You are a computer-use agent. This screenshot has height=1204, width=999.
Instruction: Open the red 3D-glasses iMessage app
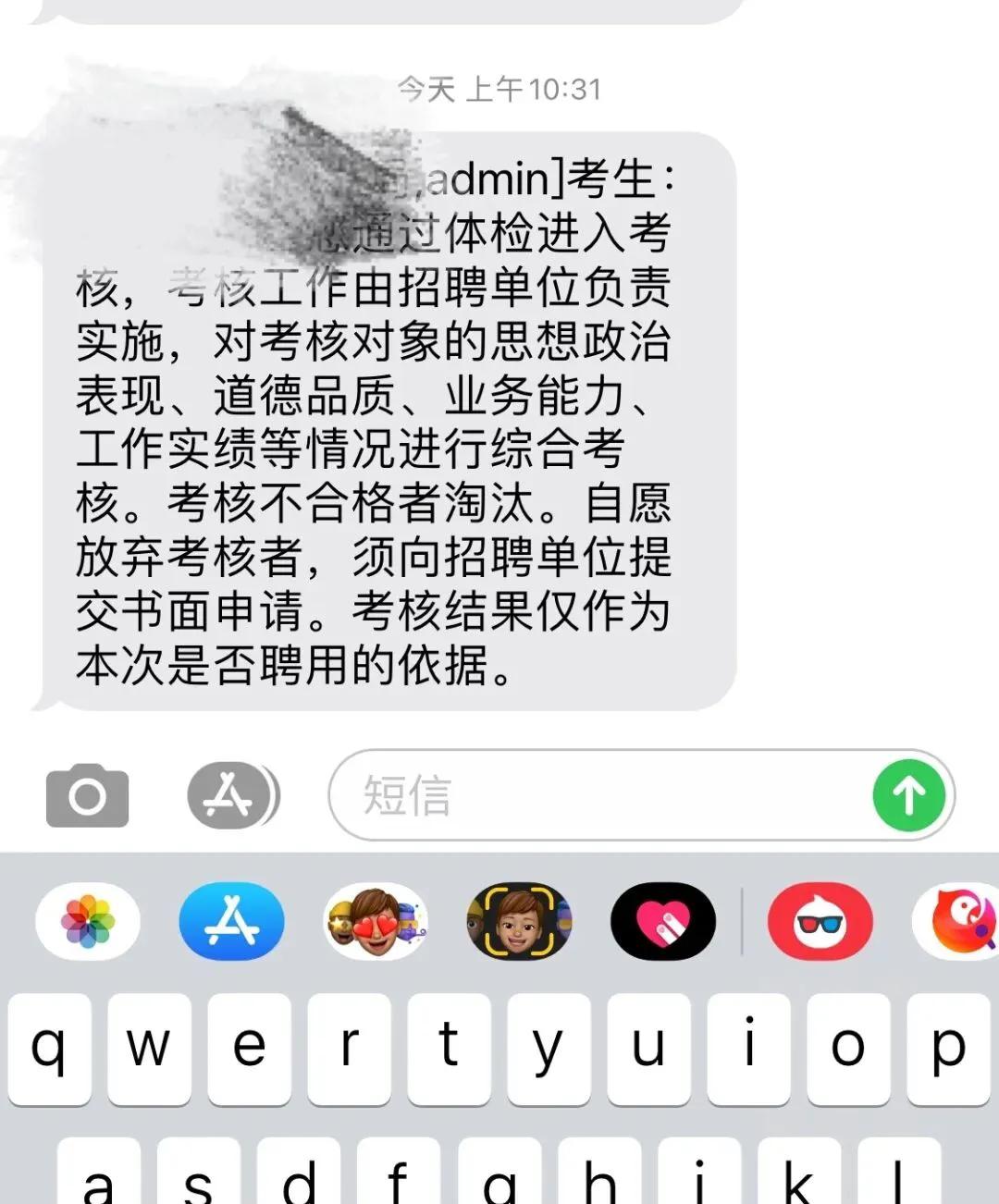coord(820,921)
